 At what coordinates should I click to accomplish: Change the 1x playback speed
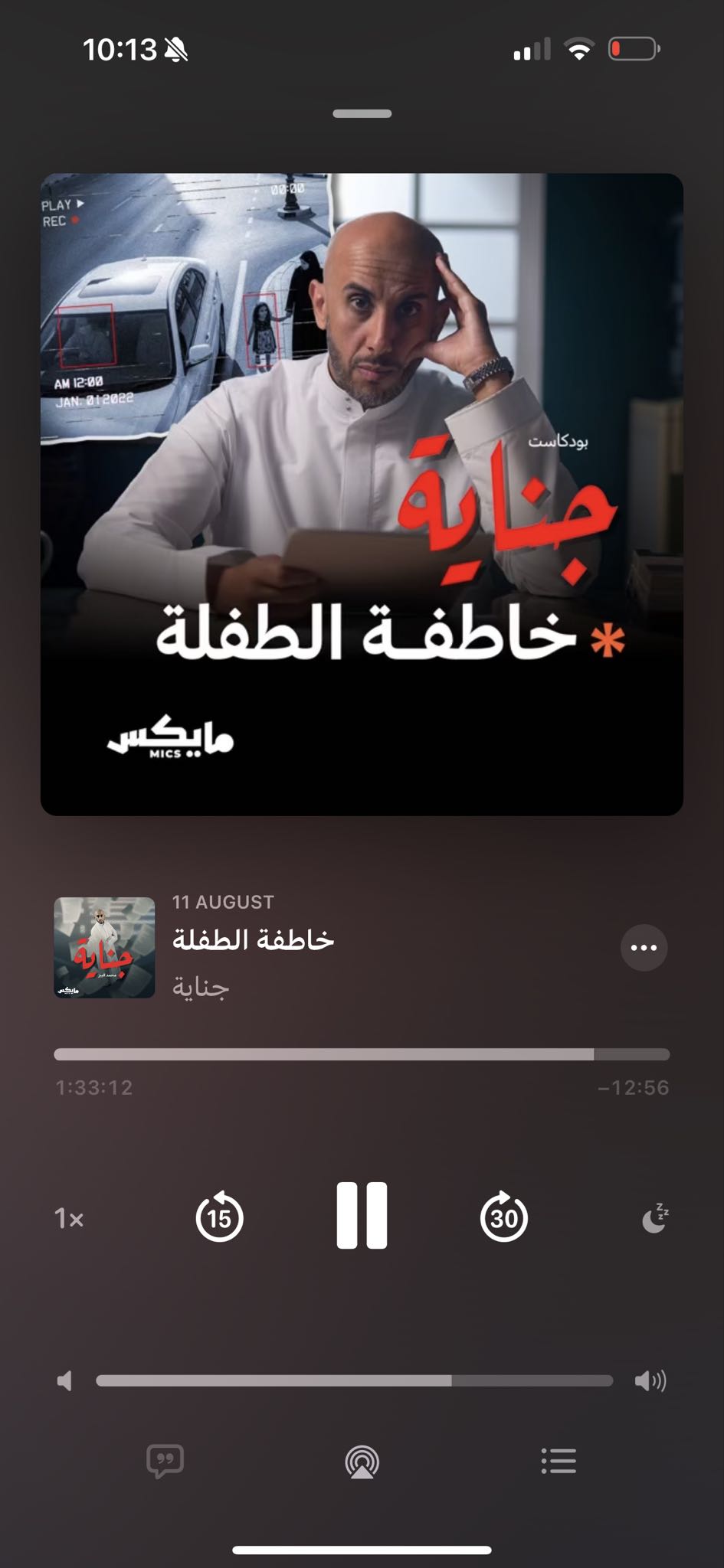(x=69, y=1217)
